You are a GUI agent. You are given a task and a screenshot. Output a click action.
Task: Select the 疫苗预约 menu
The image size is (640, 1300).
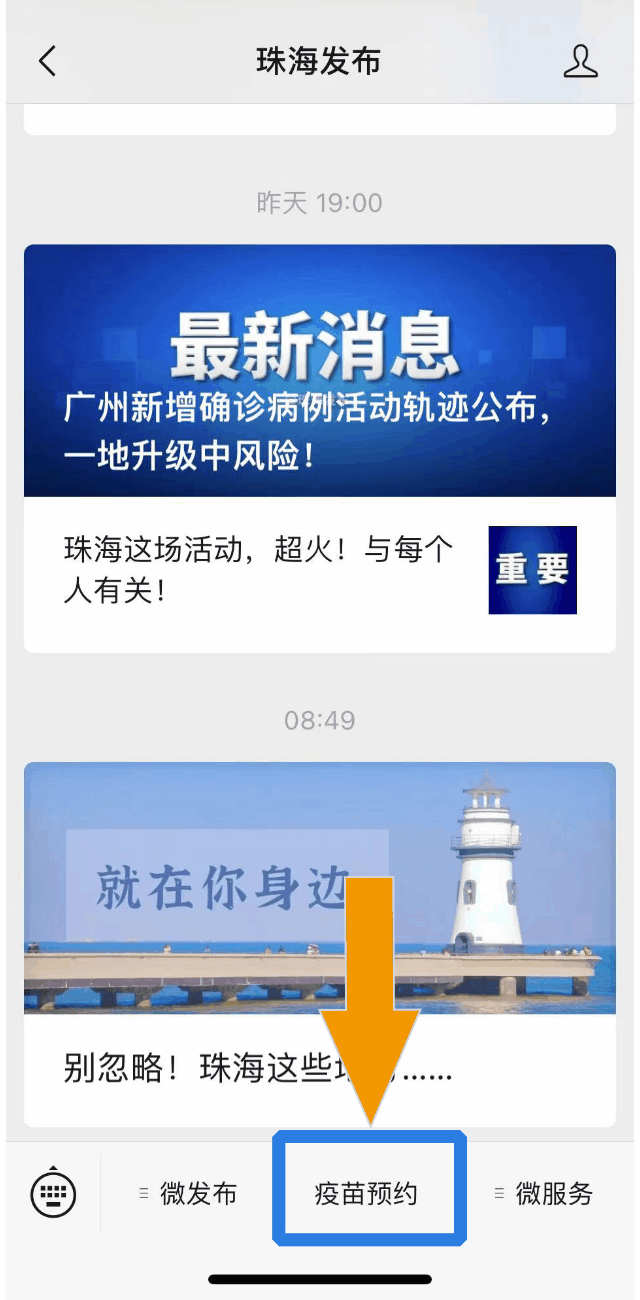(x=366, y=1194)
